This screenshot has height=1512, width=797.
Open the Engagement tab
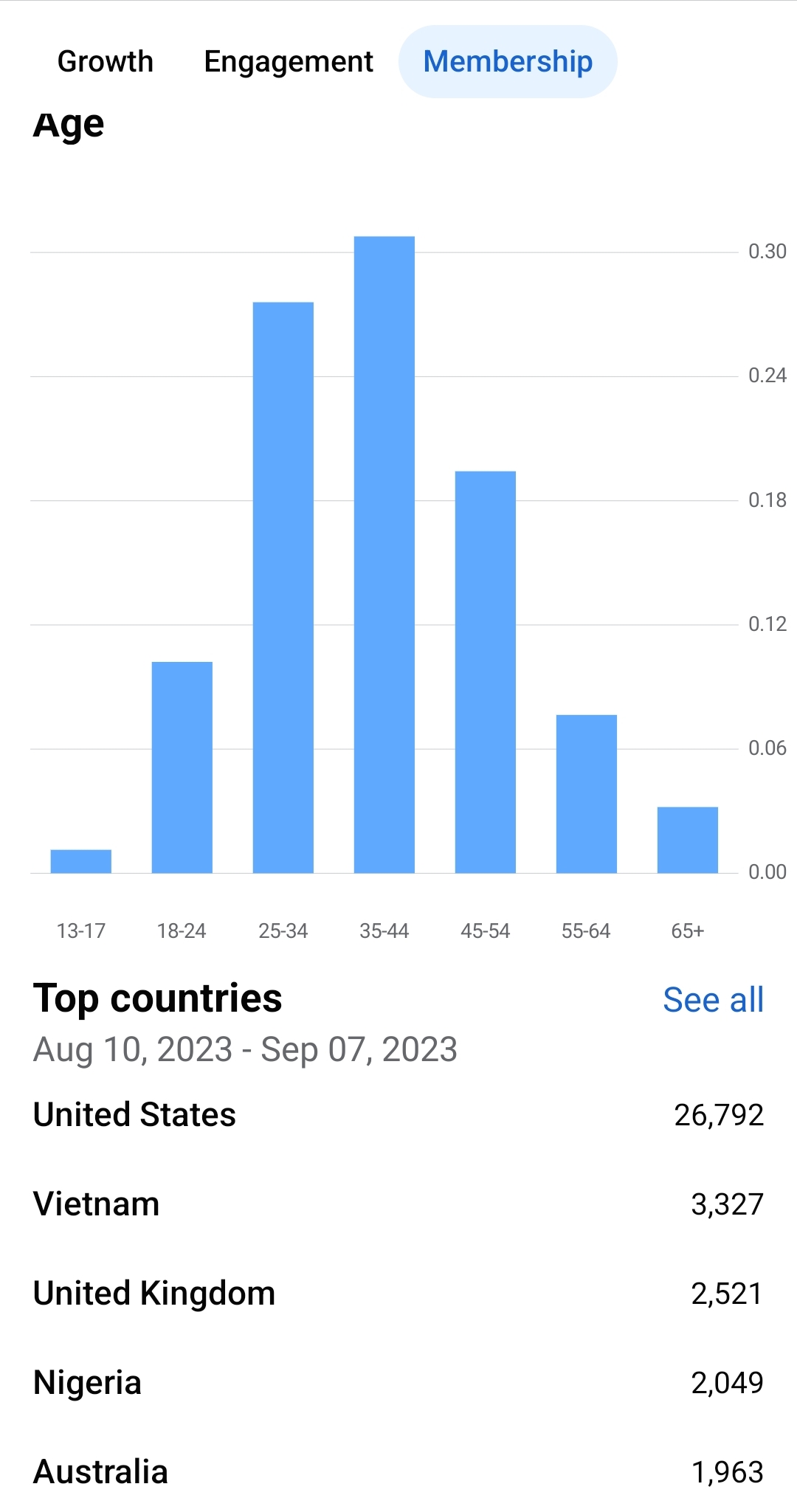[289, 62]
